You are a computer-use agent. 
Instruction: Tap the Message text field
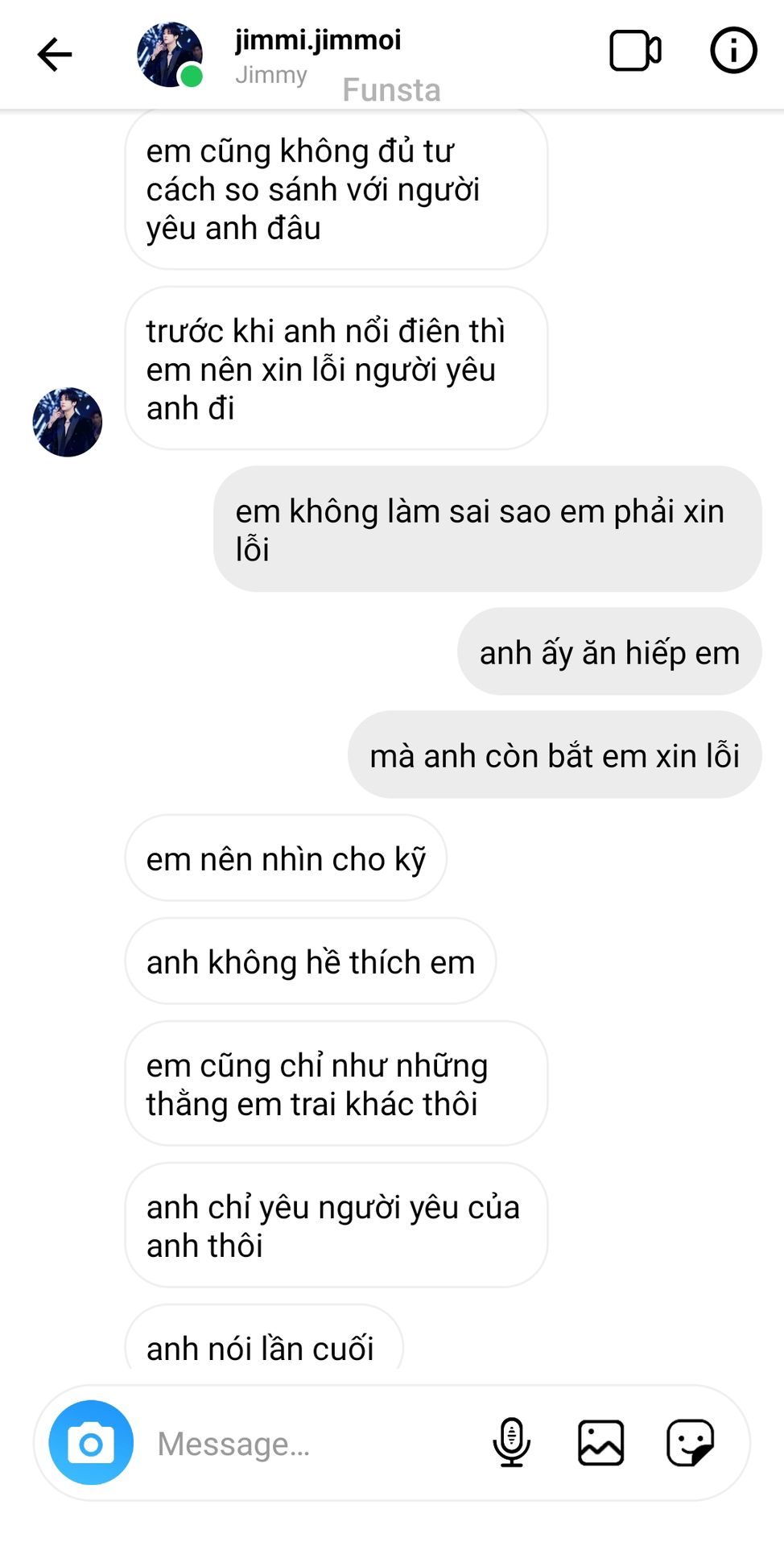[314, 1444]
